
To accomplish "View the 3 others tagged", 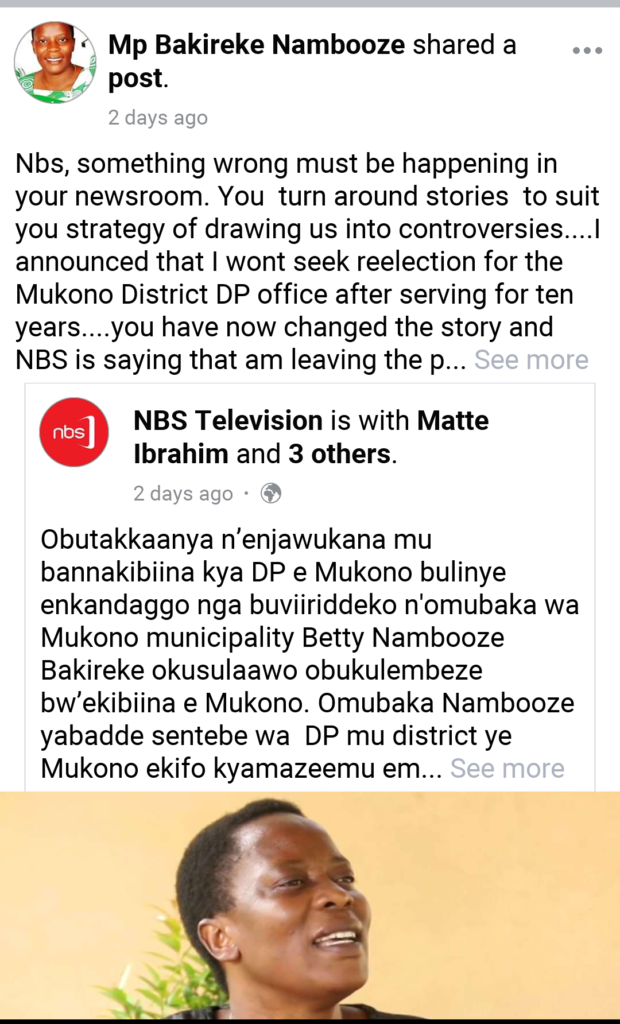I will point(340,454).
